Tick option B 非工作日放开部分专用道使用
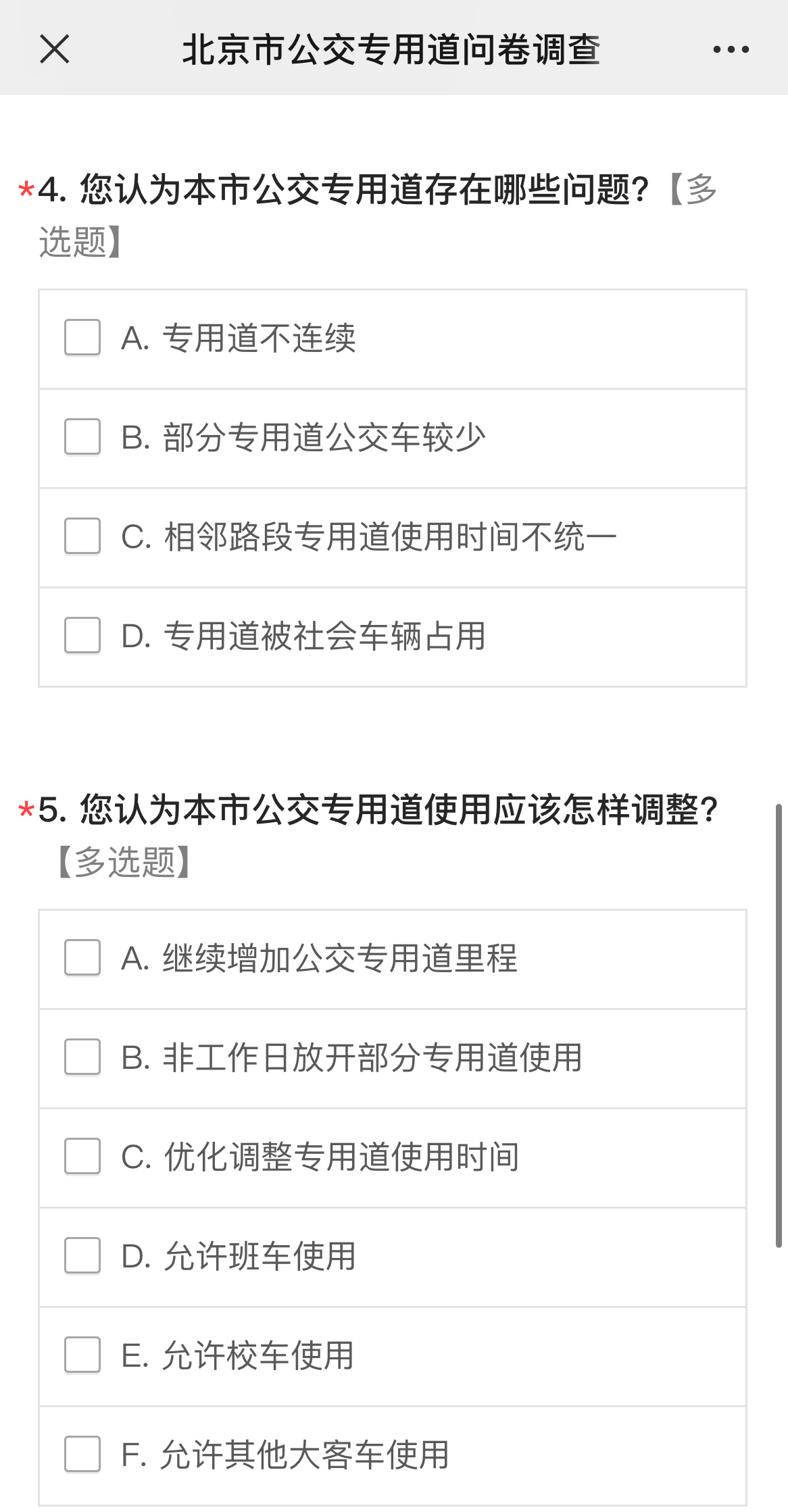Image resolution: width=788 pixels, height=1512 pixels. [x=82, y=1057]
